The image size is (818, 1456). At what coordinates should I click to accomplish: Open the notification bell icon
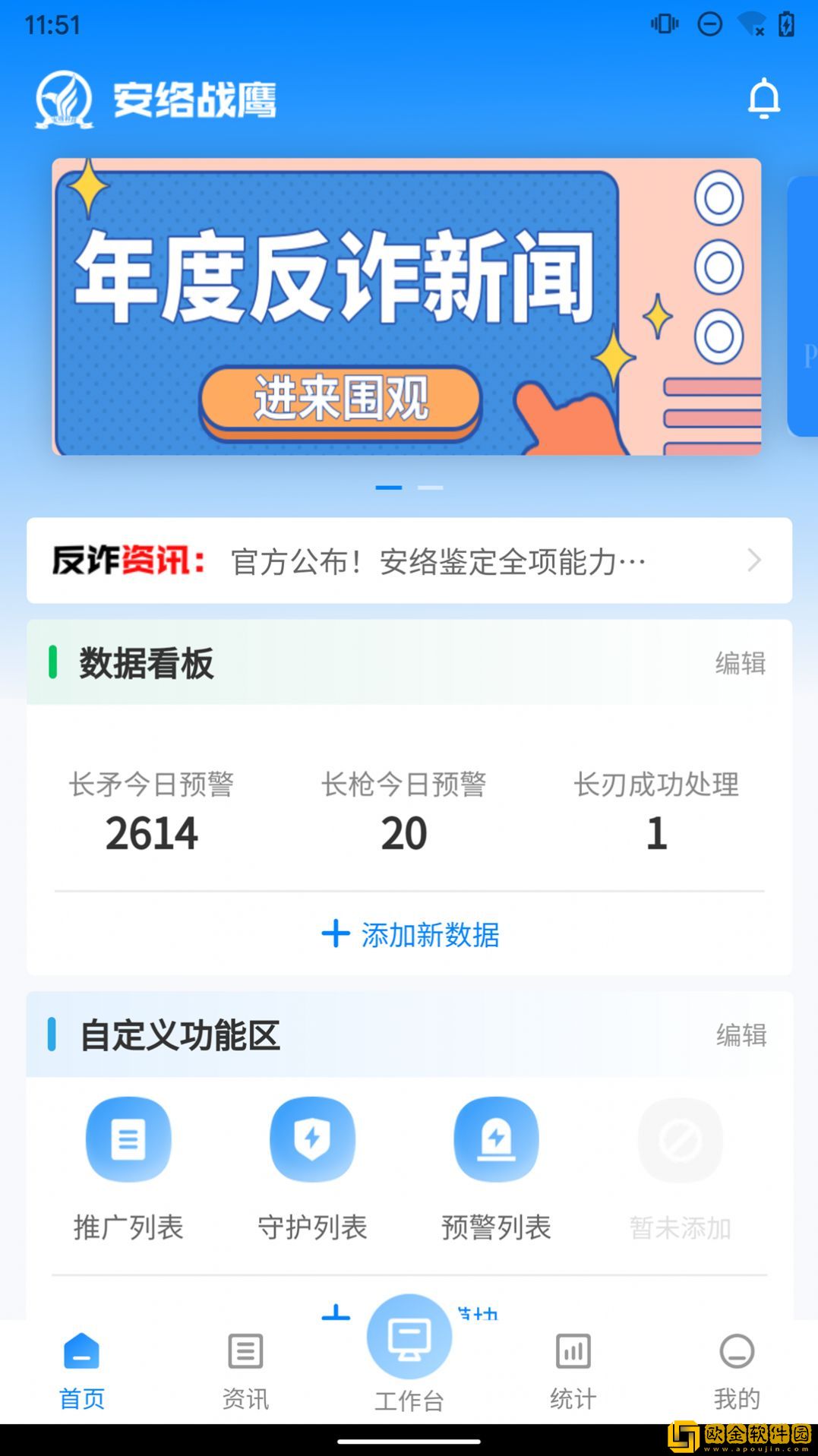765,99
